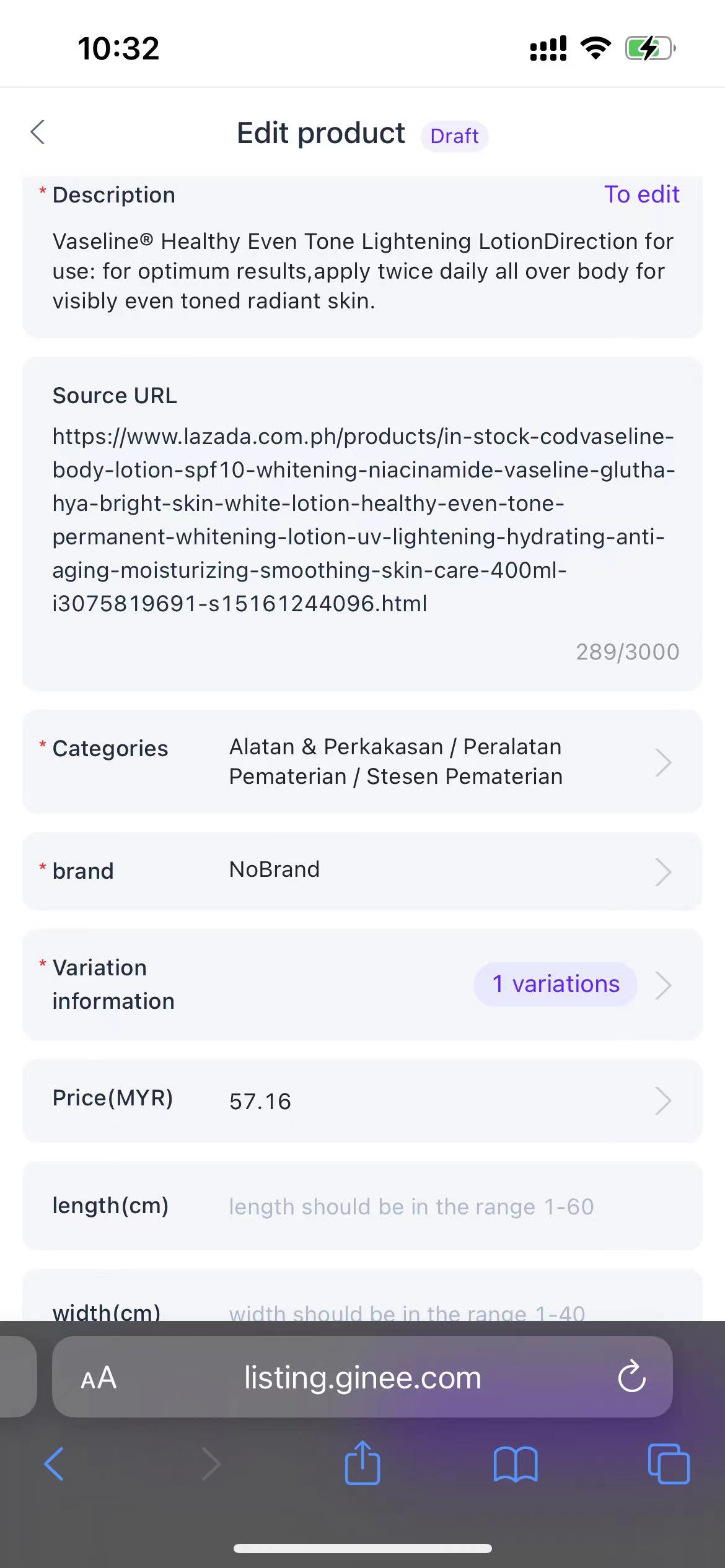Go back from Edit product page
Screen dimensions: 725x1568
click(38, 133)
